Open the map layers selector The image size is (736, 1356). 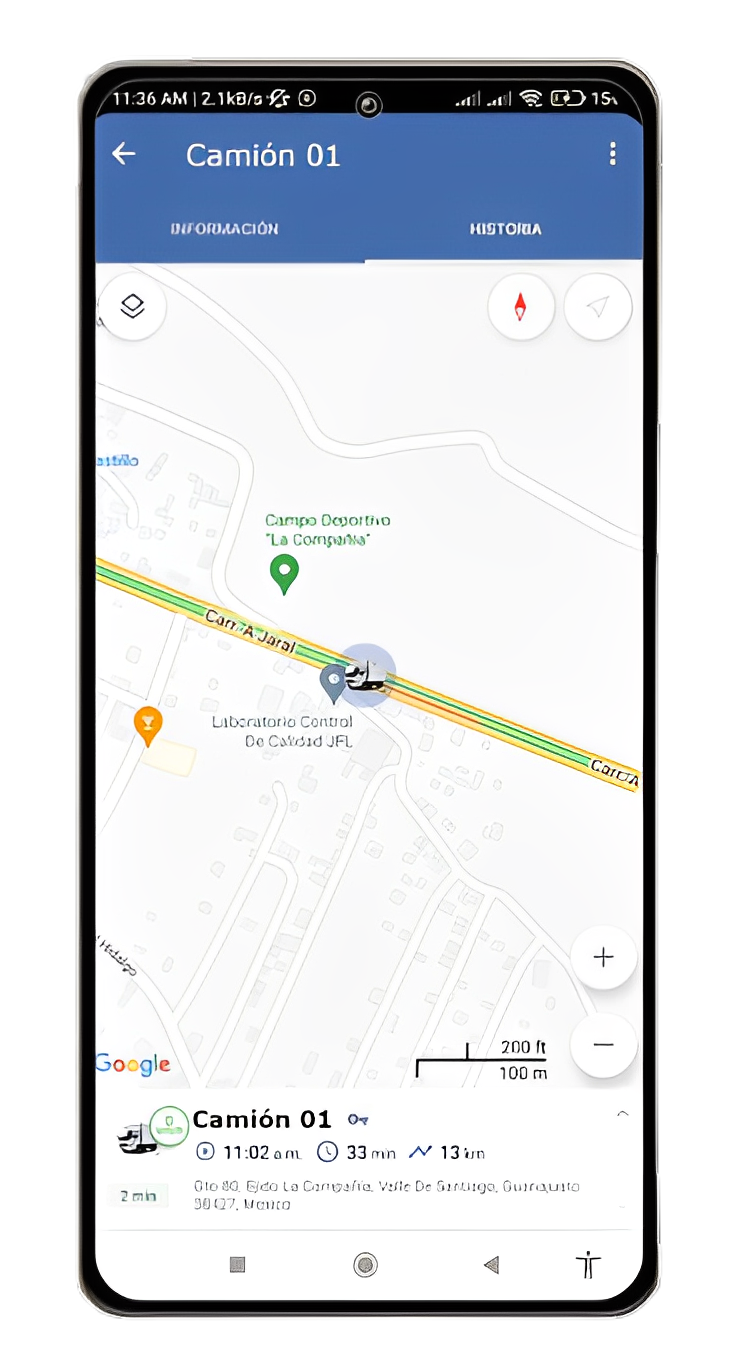point(132,306)
